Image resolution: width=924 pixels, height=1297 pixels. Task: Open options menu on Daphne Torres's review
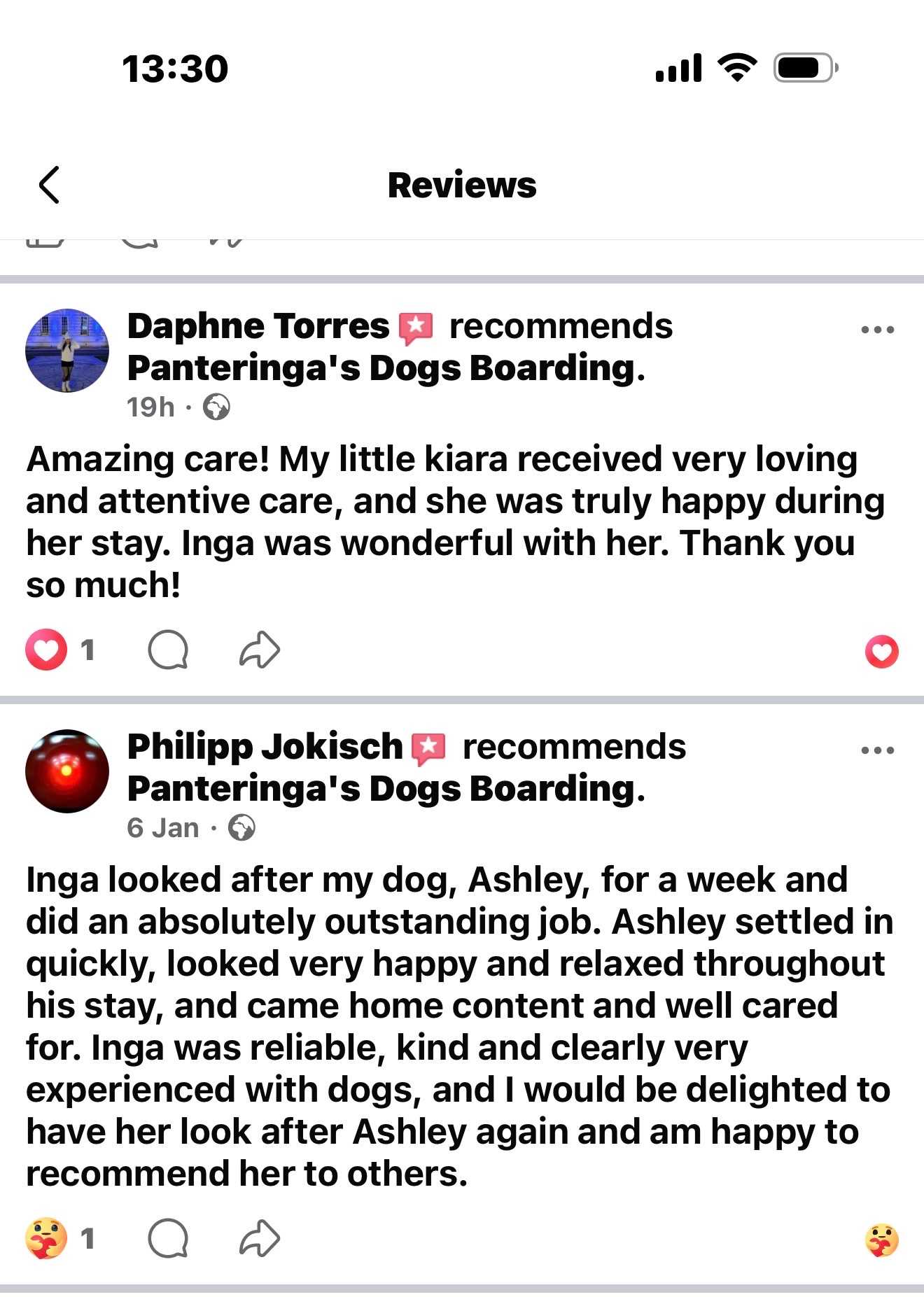click(x=877, y=330)
